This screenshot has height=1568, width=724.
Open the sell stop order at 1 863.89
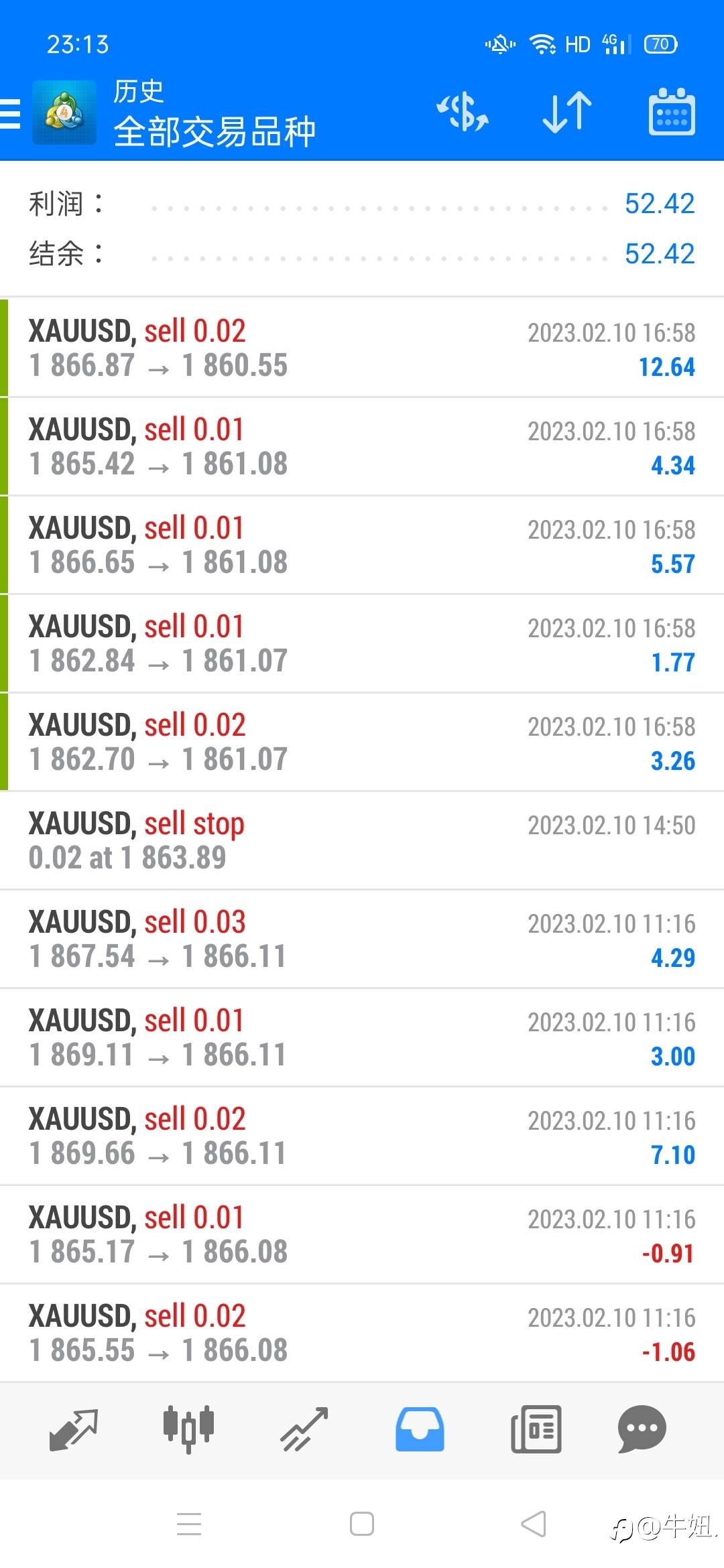[x=362, y=840]
